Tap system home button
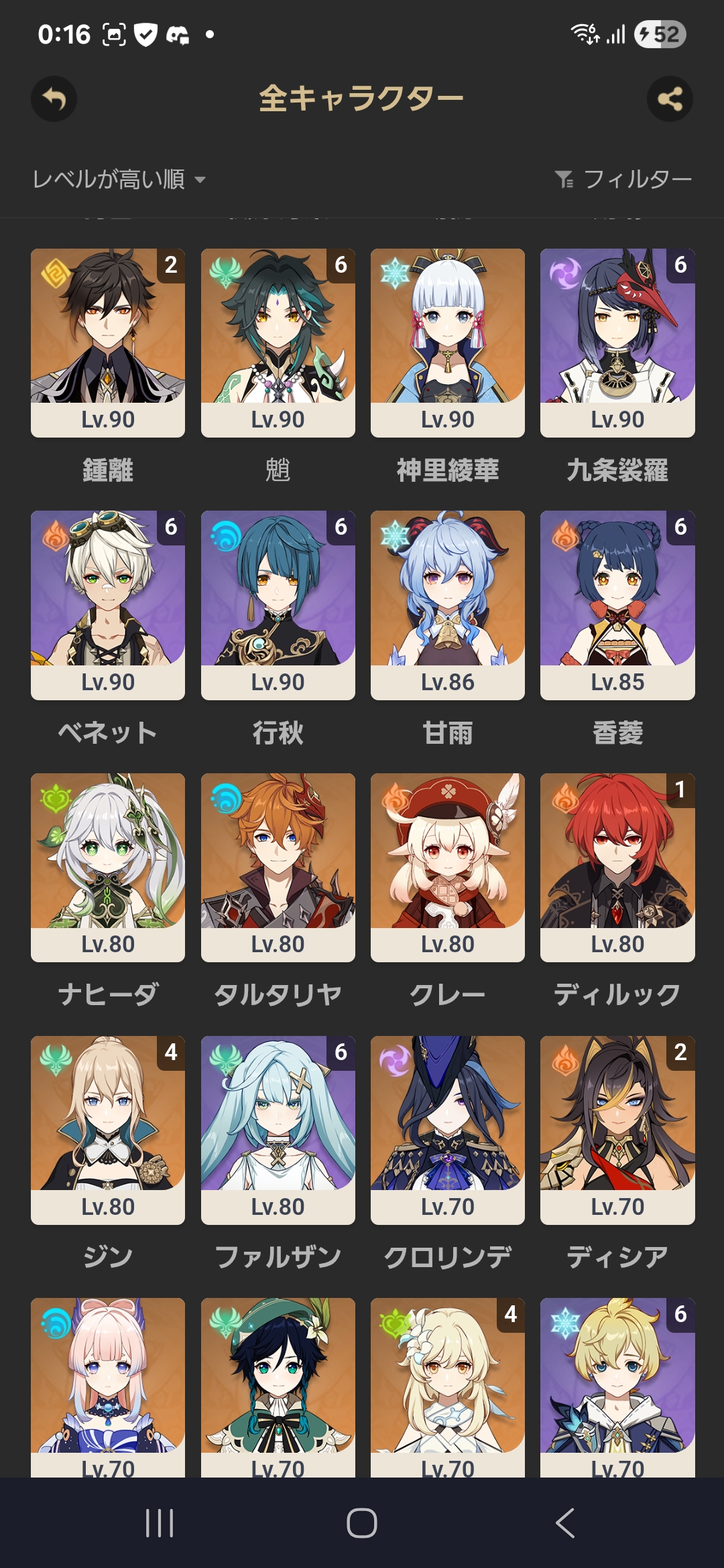Viewport: 724px width, 1568px height. point(362,1523)
